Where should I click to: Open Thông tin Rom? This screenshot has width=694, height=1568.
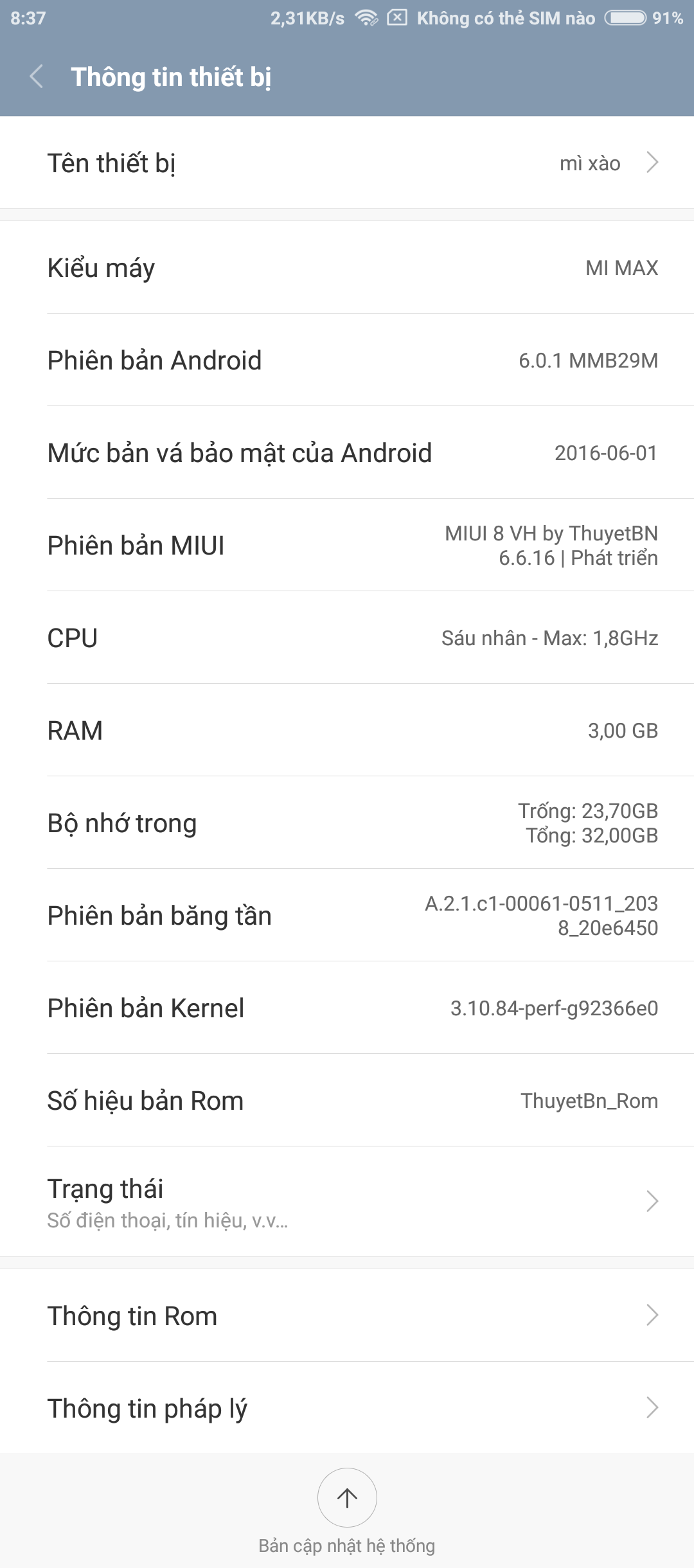pos(347,1315)
